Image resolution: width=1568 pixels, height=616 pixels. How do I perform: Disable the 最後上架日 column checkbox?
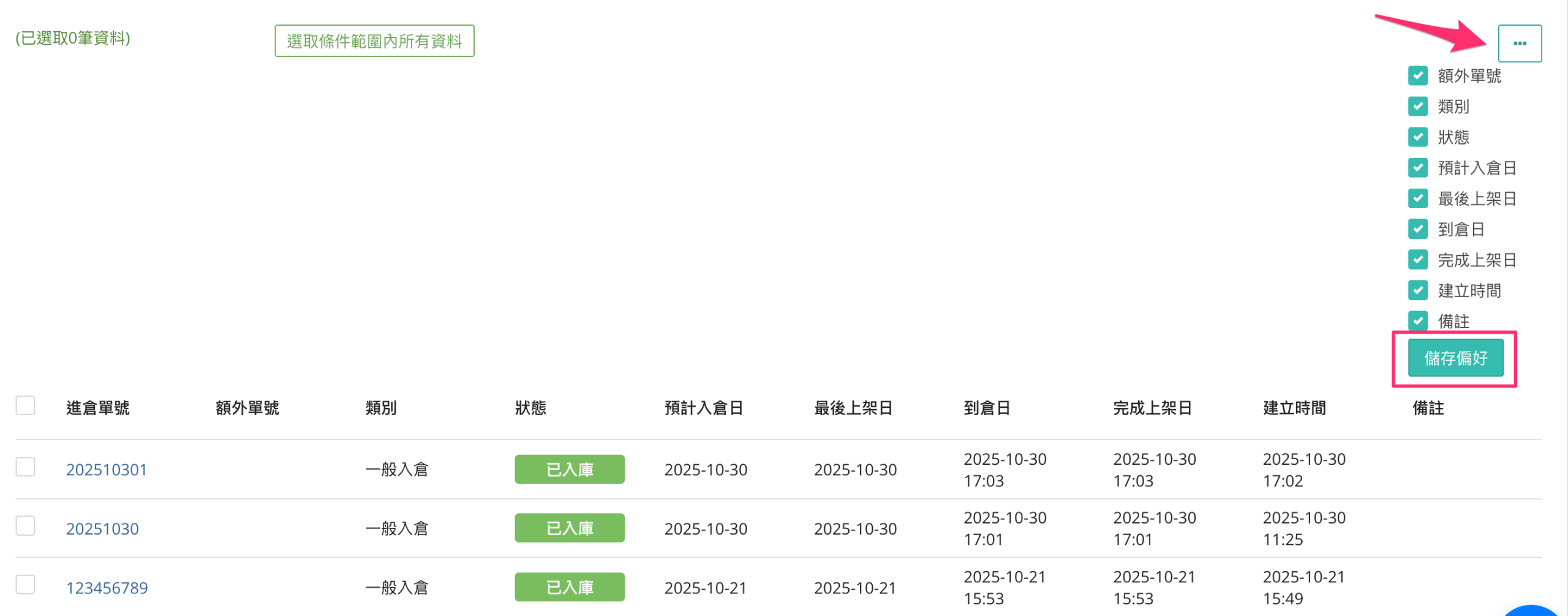[x=1417, y=198]
